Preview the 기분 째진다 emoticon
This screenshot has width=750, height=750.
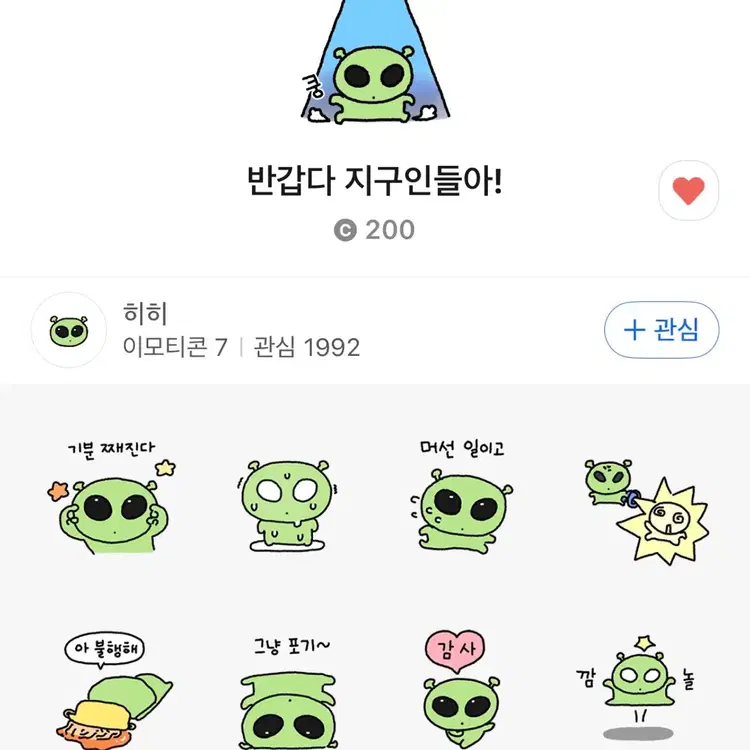[111, 498]
